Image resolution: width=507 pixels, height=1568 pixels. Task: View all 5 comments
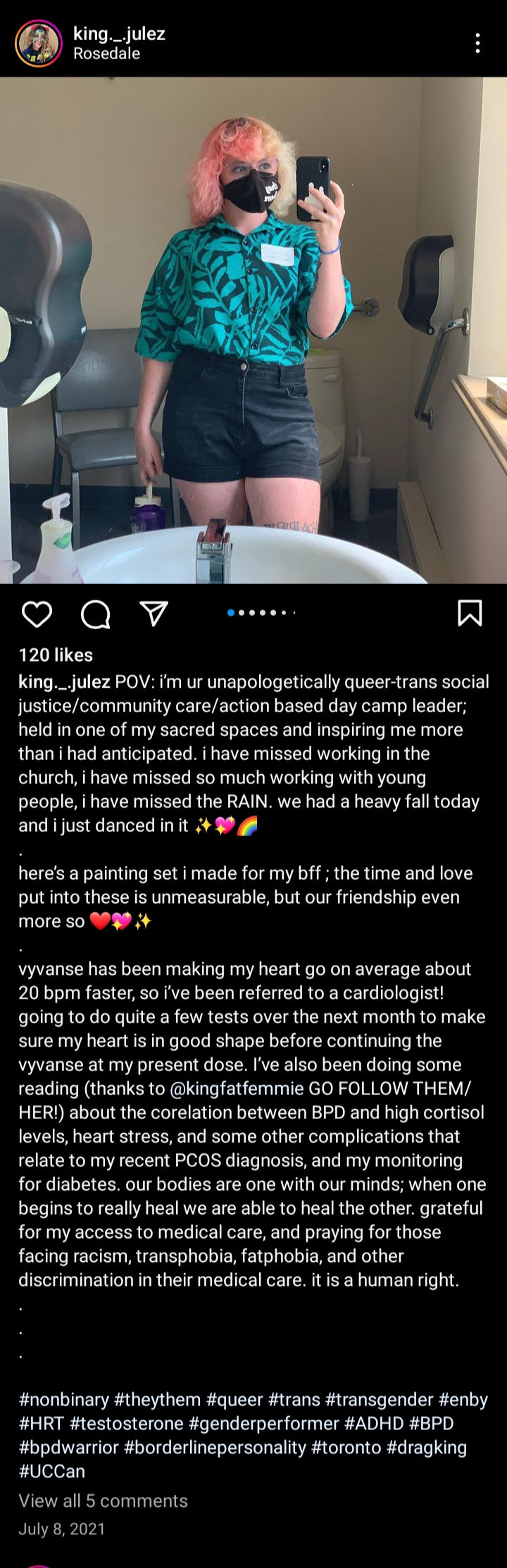[x=103, y=1501]
